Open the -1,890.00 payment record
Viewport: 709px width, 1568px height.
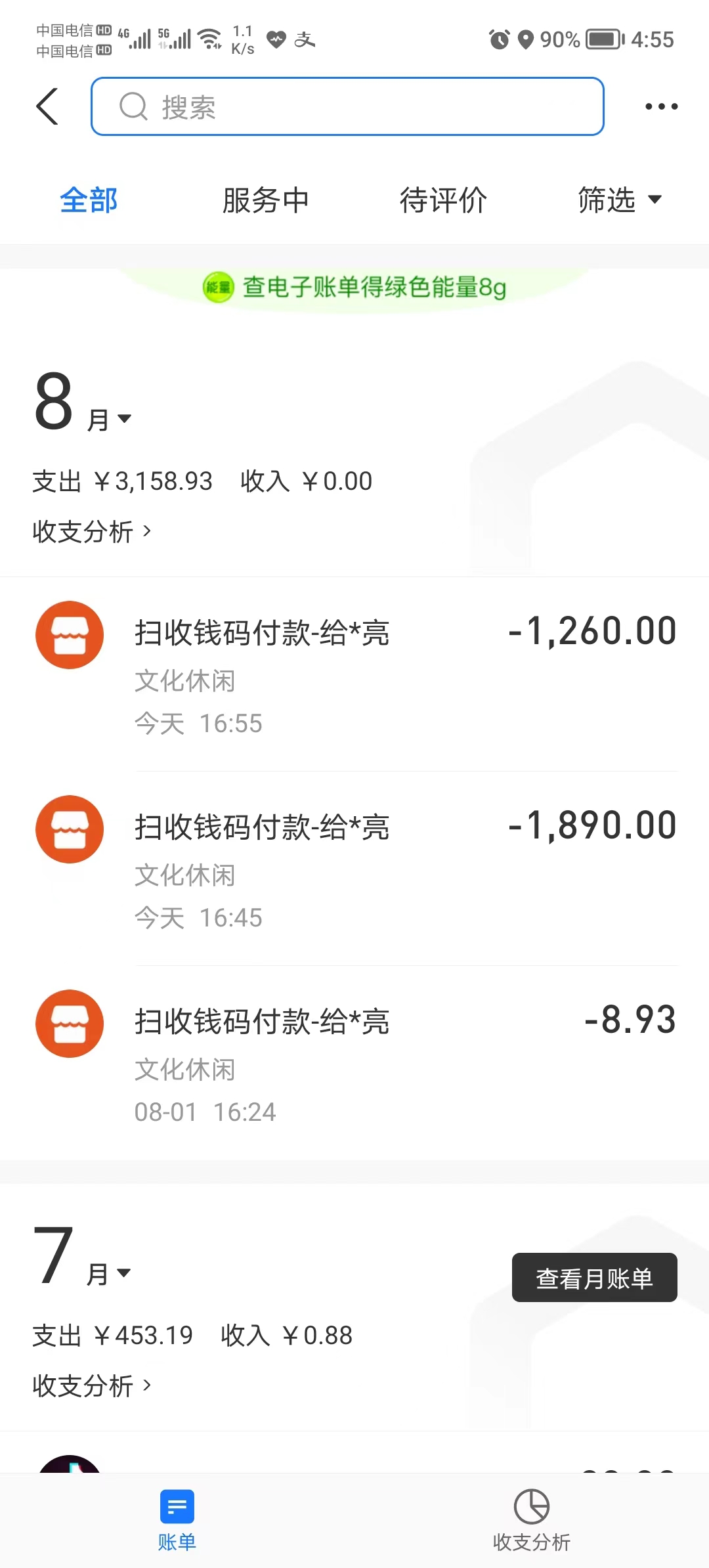coord(354,869)
